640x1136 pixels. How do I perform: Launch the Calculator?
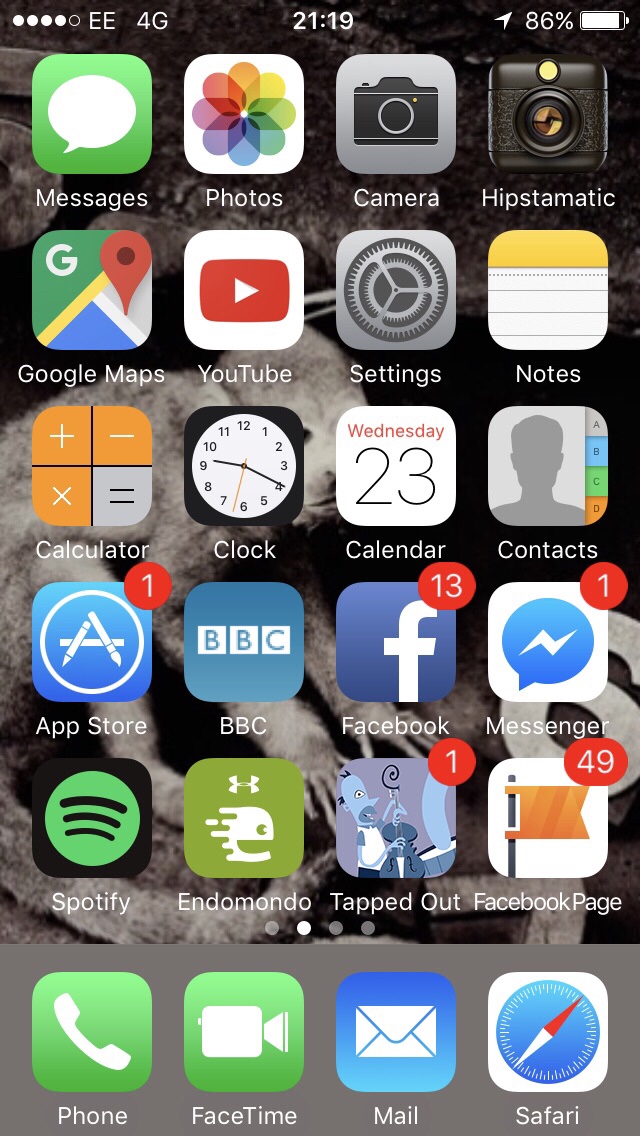click(x=92, y=466)
